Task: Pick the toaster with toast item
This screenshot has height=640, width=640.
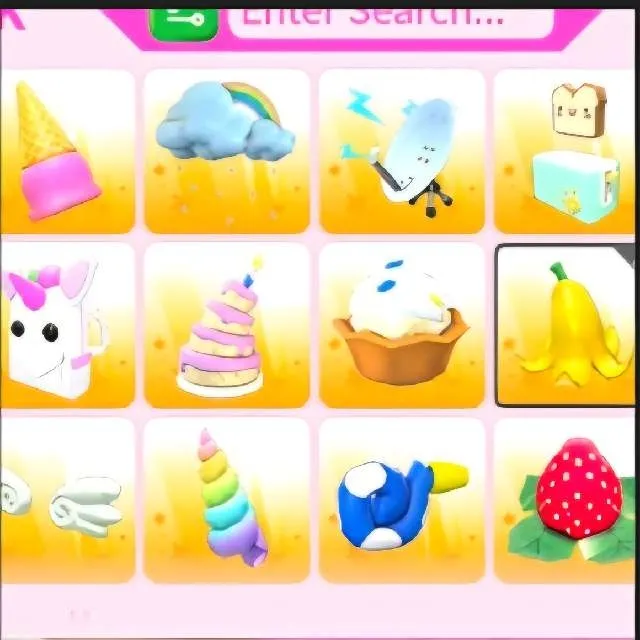Action: (x=567, y=150)
